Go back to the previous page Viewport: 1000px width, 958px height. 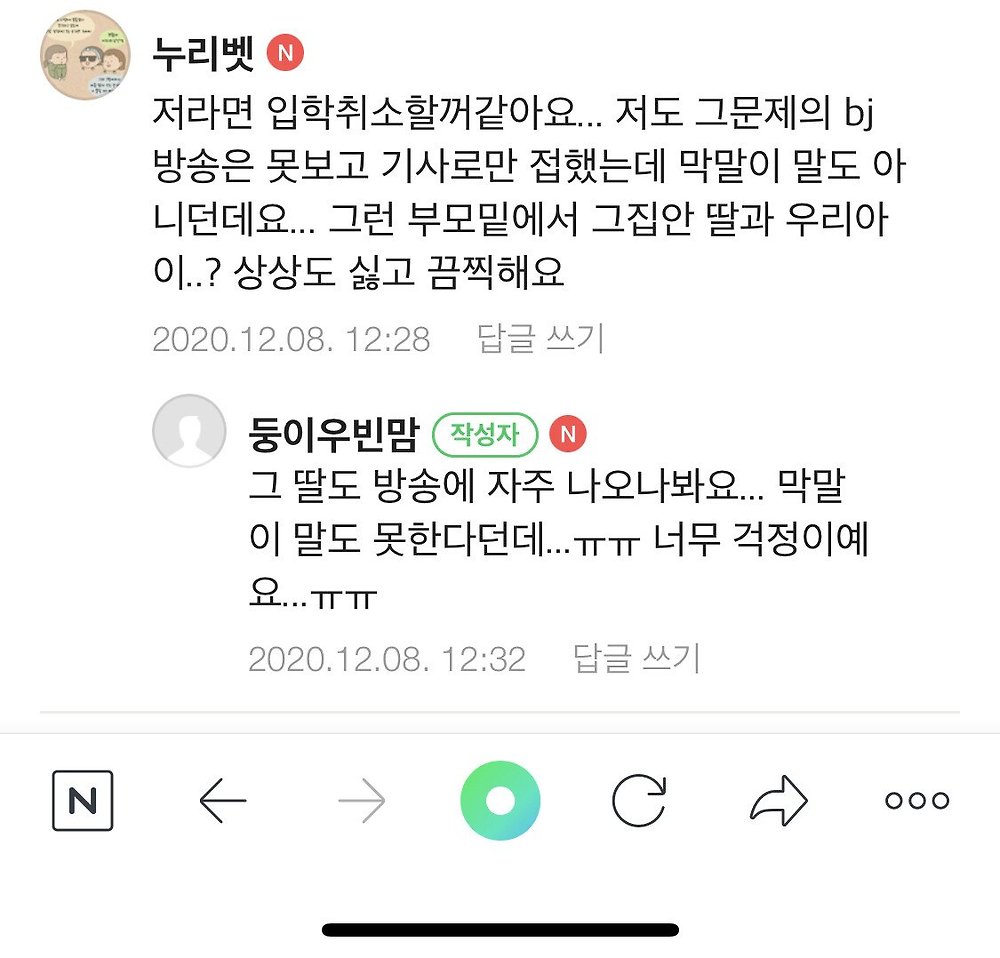click(x=223, y=801)
